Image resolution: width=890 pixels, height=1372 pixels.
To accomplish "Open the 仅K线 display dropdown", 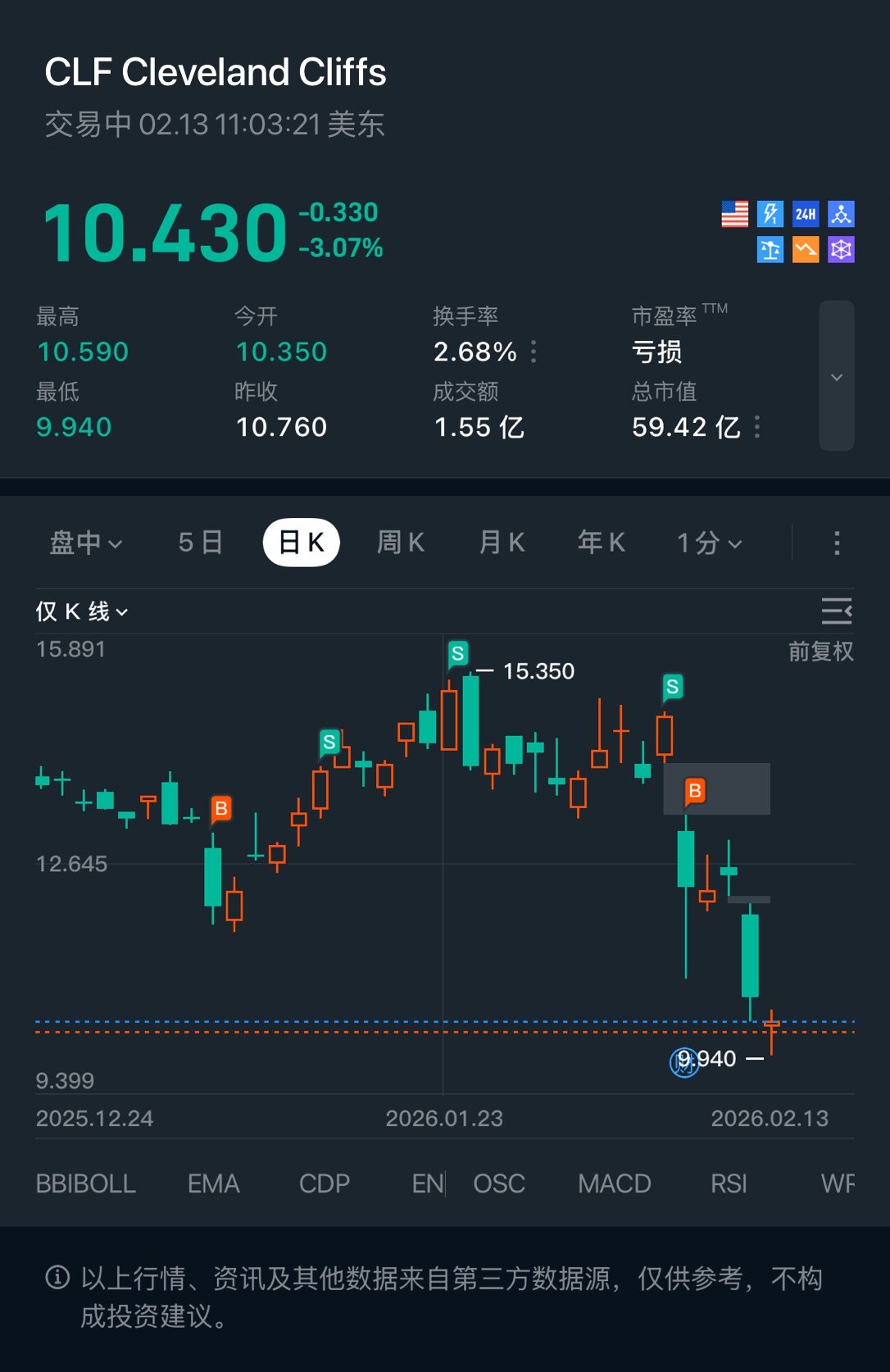I will pos(82,611).
